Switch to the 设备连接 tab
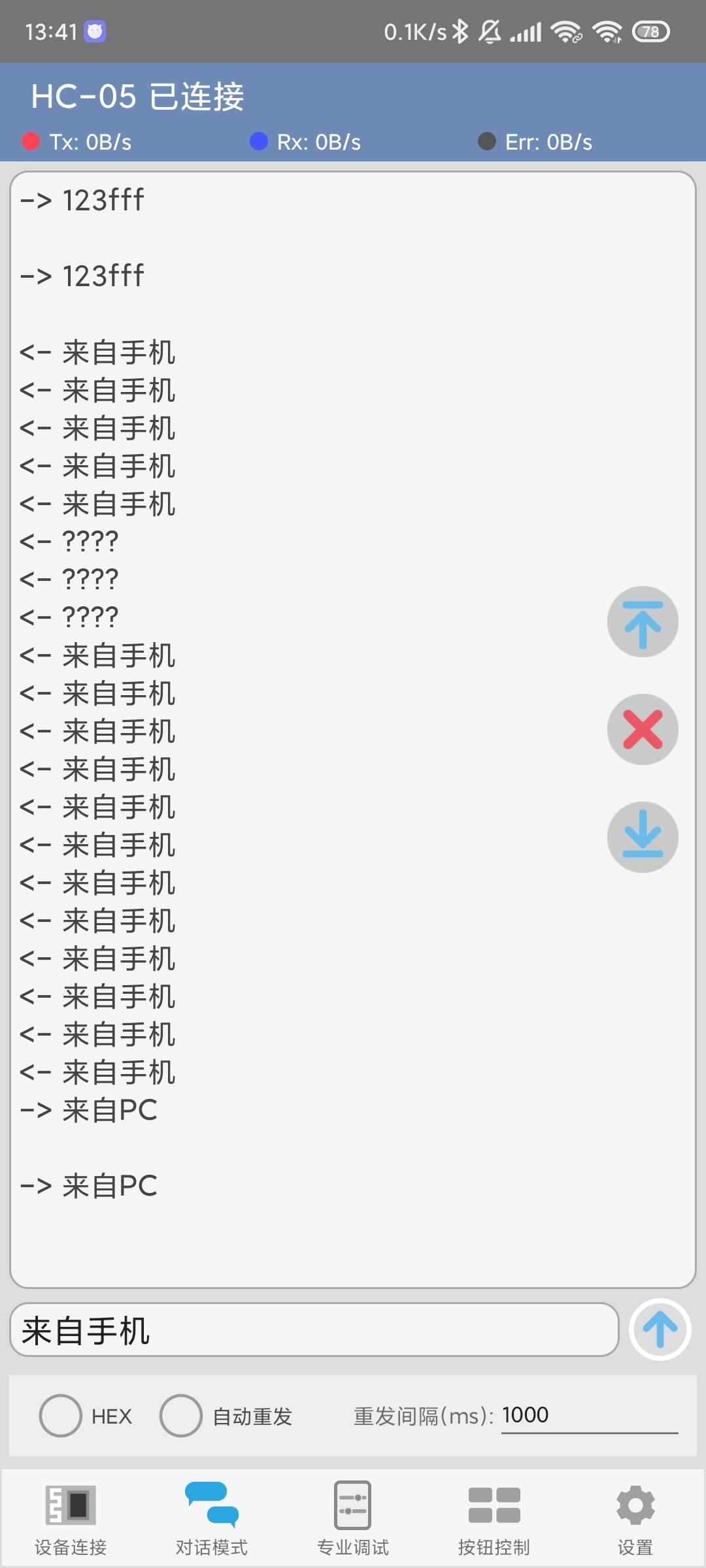This screenshot has height=1568, width=706. tap(71, 1518)
